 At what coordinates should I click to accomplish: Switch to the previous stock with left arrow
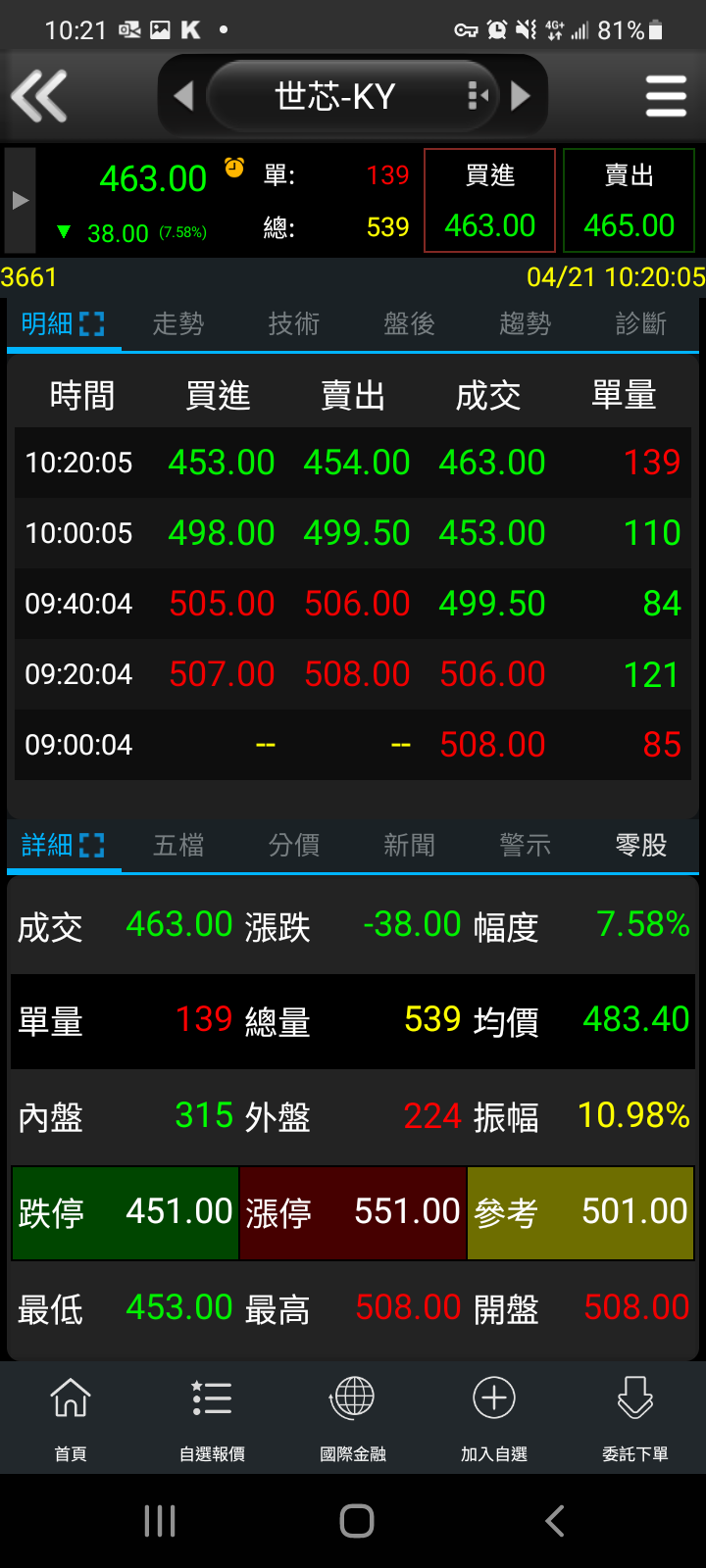pos(183,96)
